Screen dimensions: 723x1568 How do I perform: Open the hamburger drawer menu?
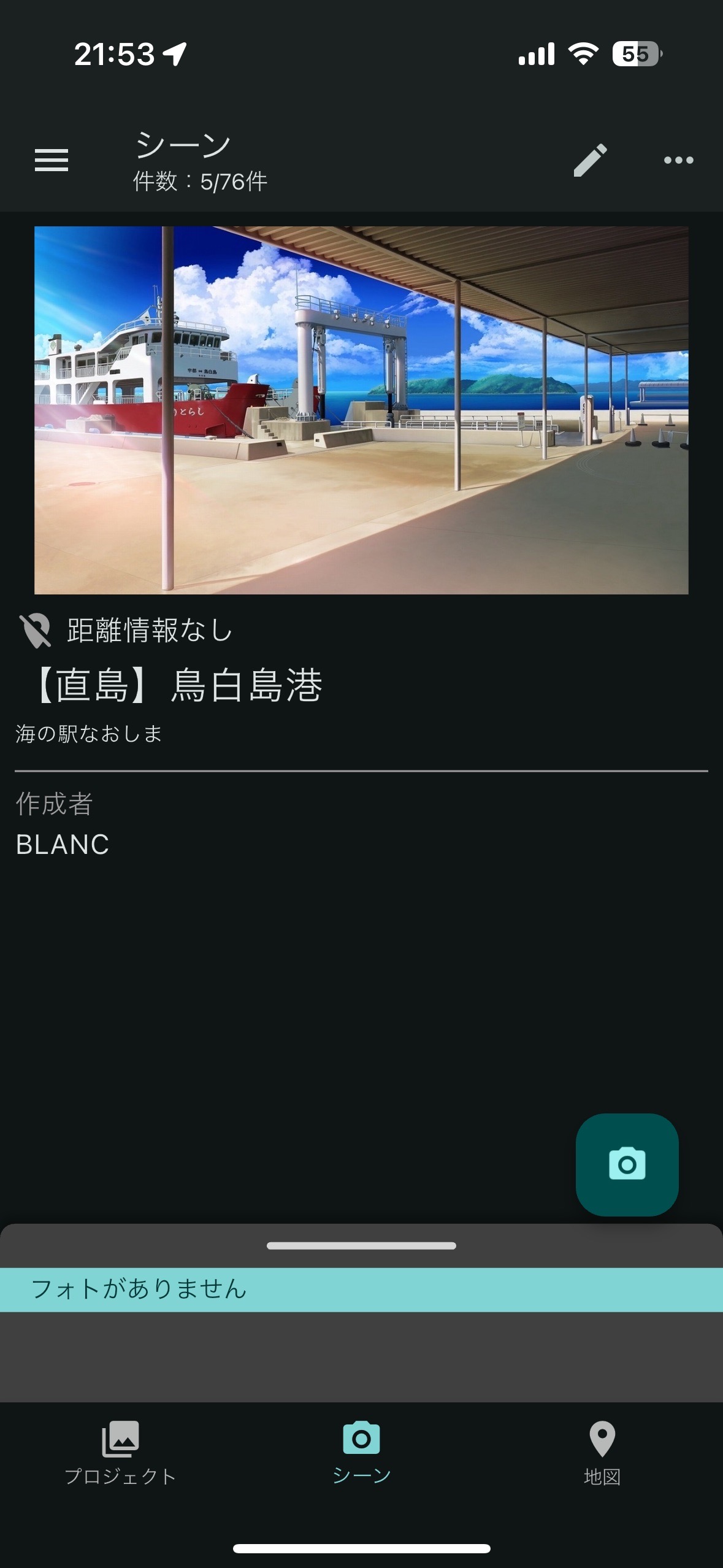[x=52, y=161]
